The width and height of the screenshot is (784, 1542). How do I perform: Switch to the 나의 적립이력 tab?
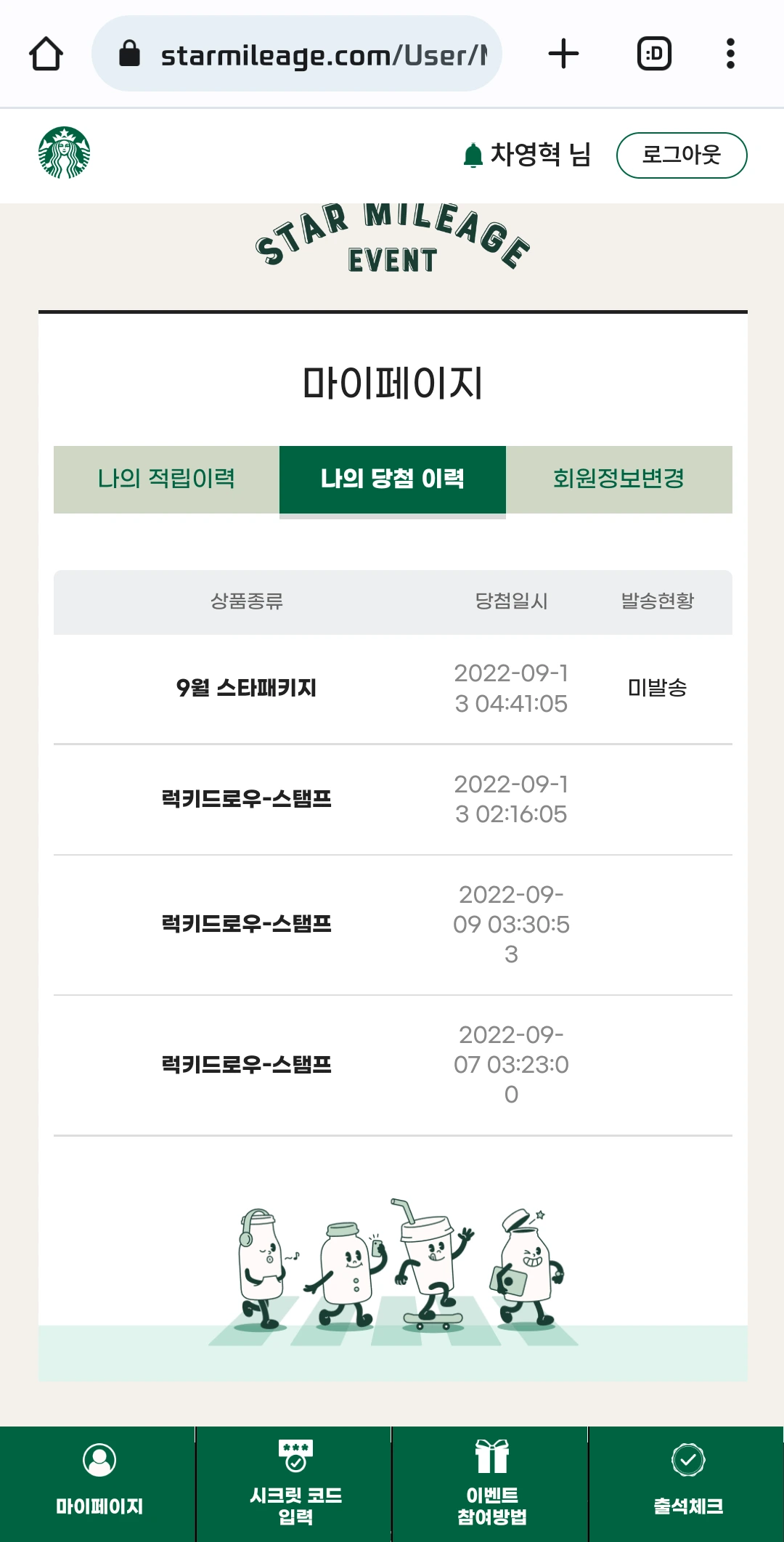[166, 479]
